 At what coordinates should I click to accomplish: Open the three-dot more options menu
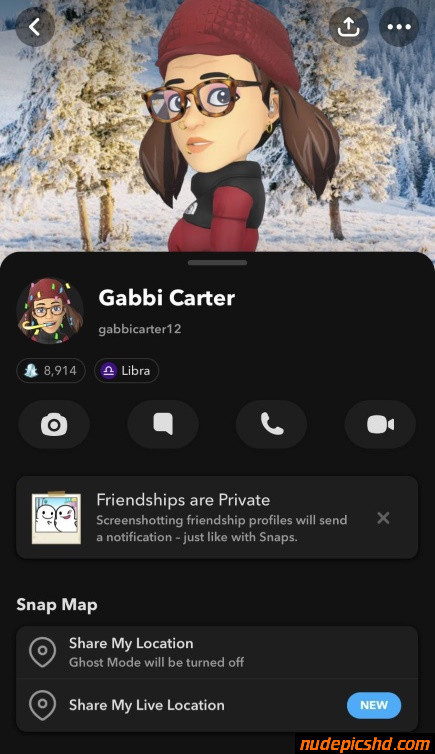click(399, 27)
